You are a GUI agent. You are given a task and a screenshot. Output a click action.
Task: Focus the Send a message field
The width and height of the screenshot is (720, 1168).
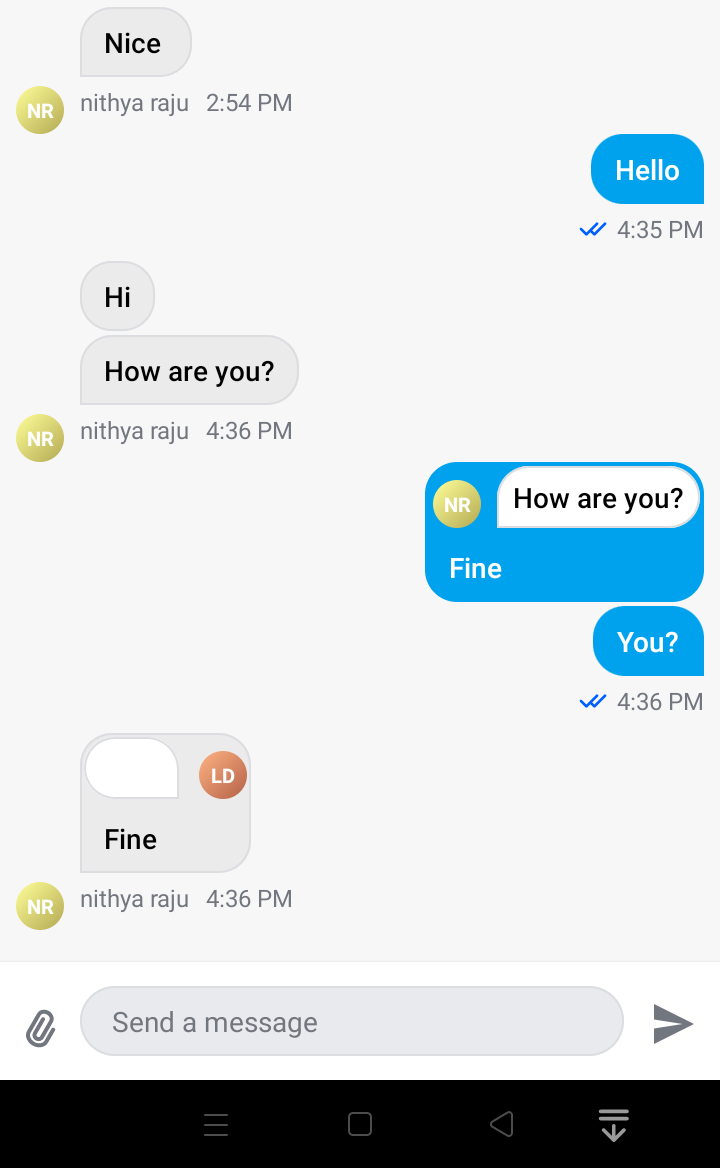coord(351,1021)
